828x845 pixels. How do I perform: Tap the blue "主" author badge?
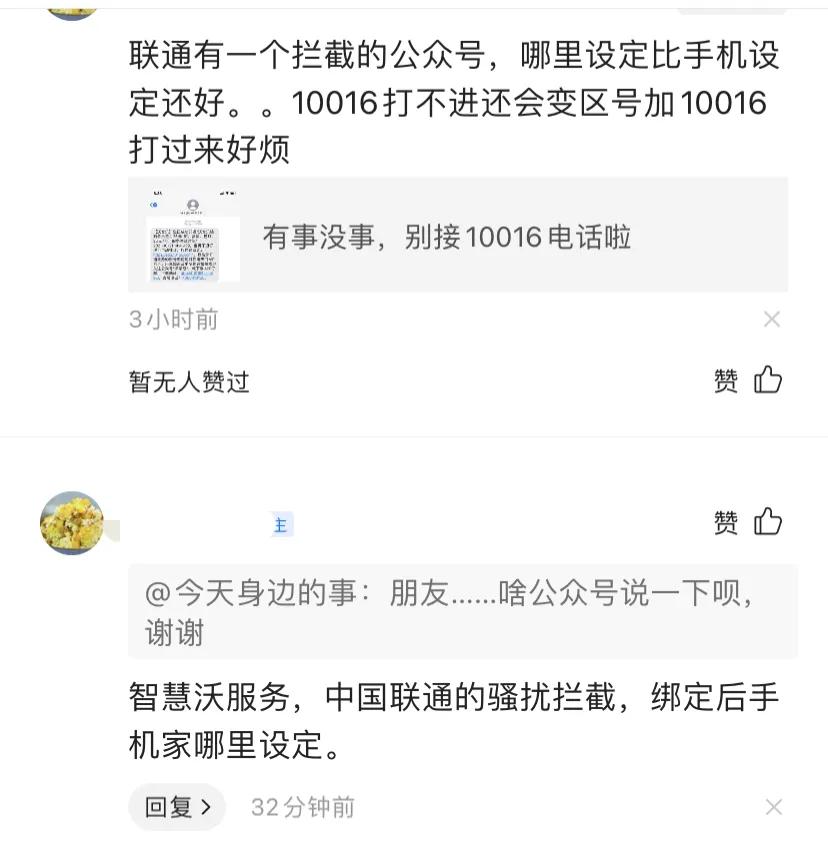pos(281,524)
